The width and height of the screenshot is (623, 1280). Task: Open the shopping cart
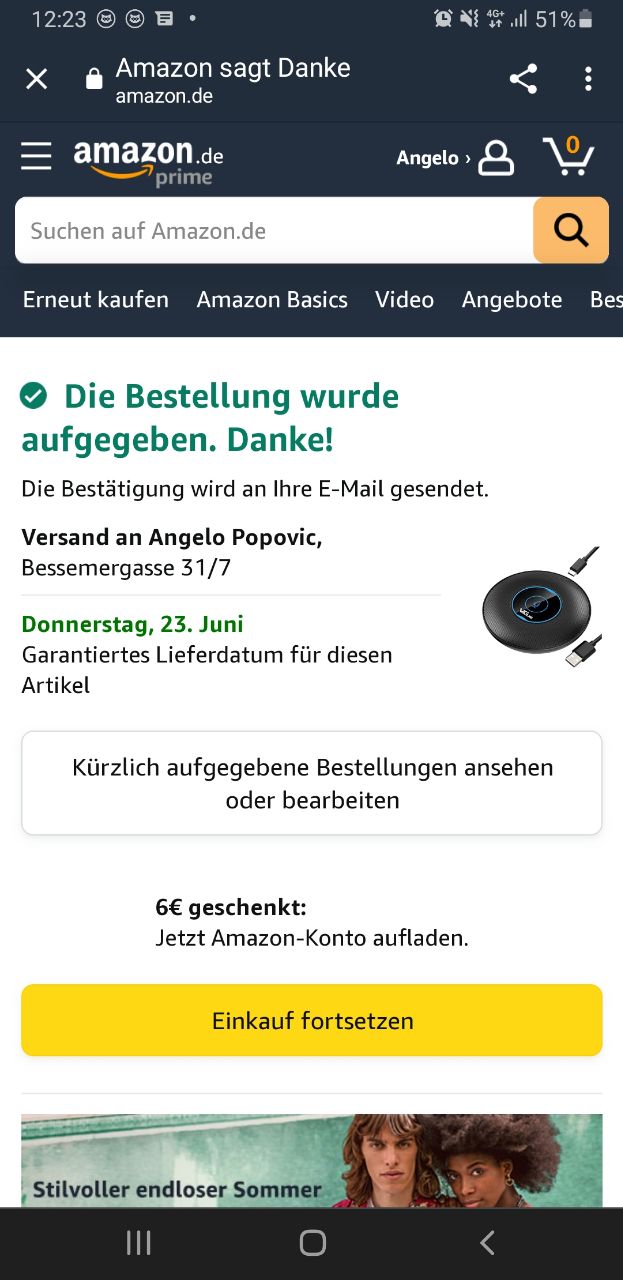[568, 157]
